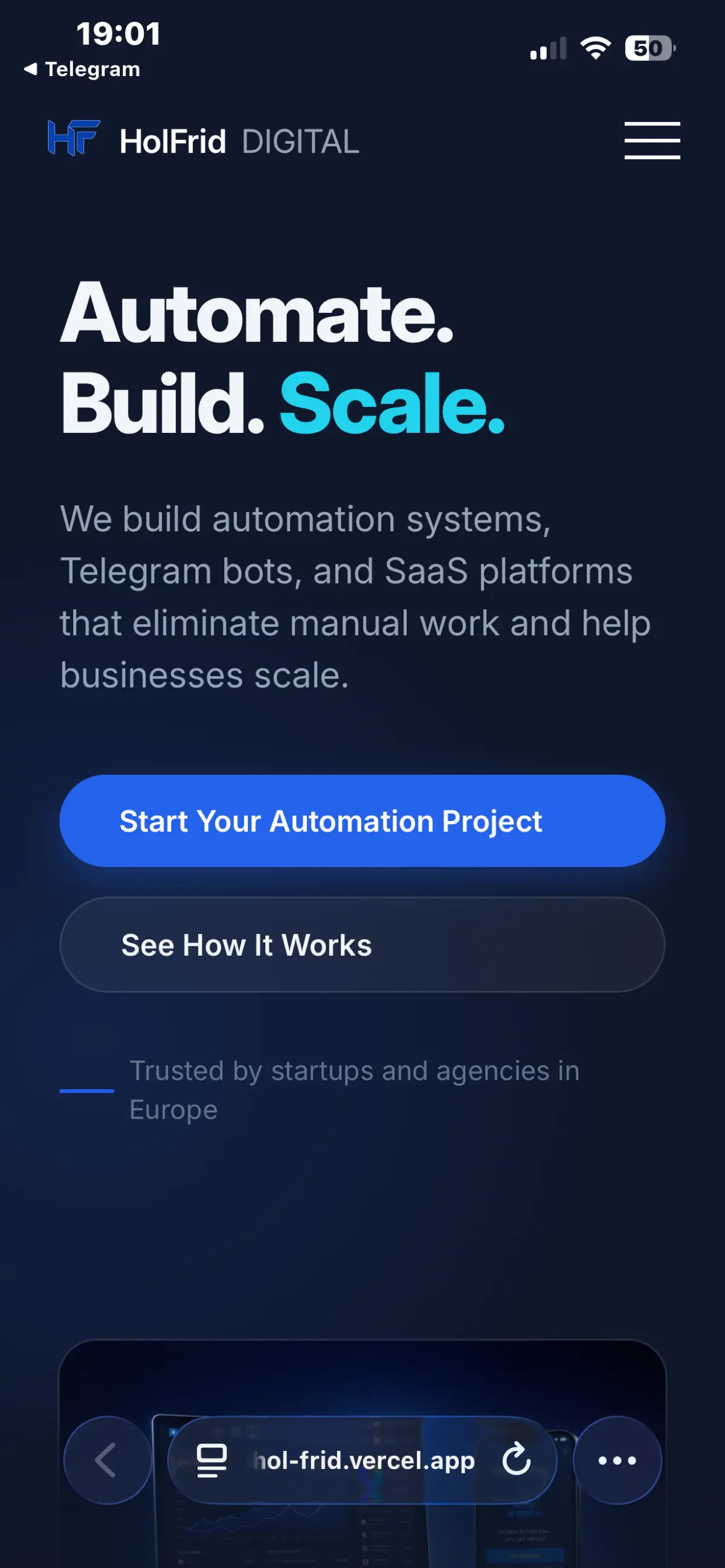Tap the hol-frid.vercel.app address bar

coord(364,1460)
